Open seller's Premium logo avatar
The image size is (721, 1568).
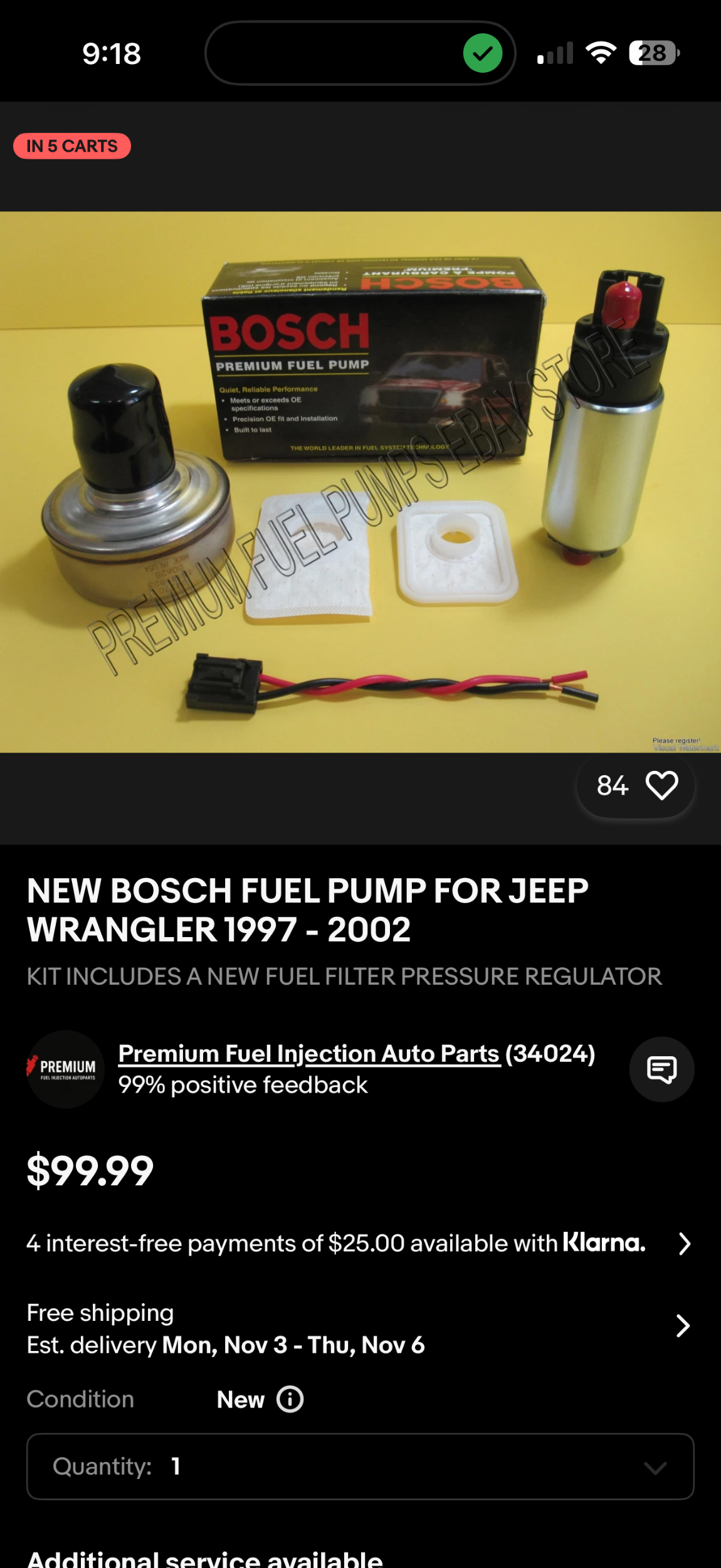tap(65, 1069)
